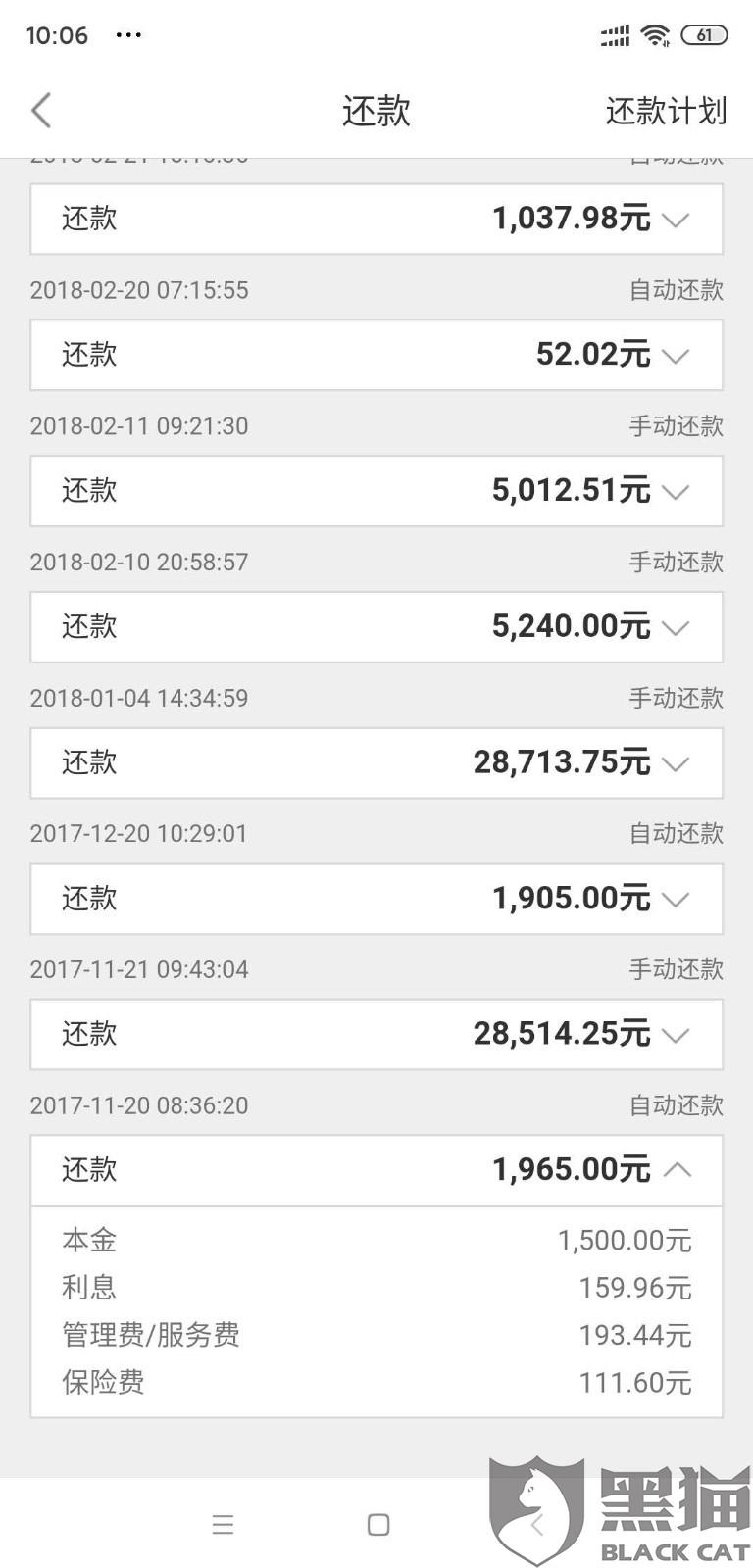The image size is (753, 1568).
Task: Expand the 28,713.75元 repayment row
Action: pyautogui.click(x=676, y=762)
